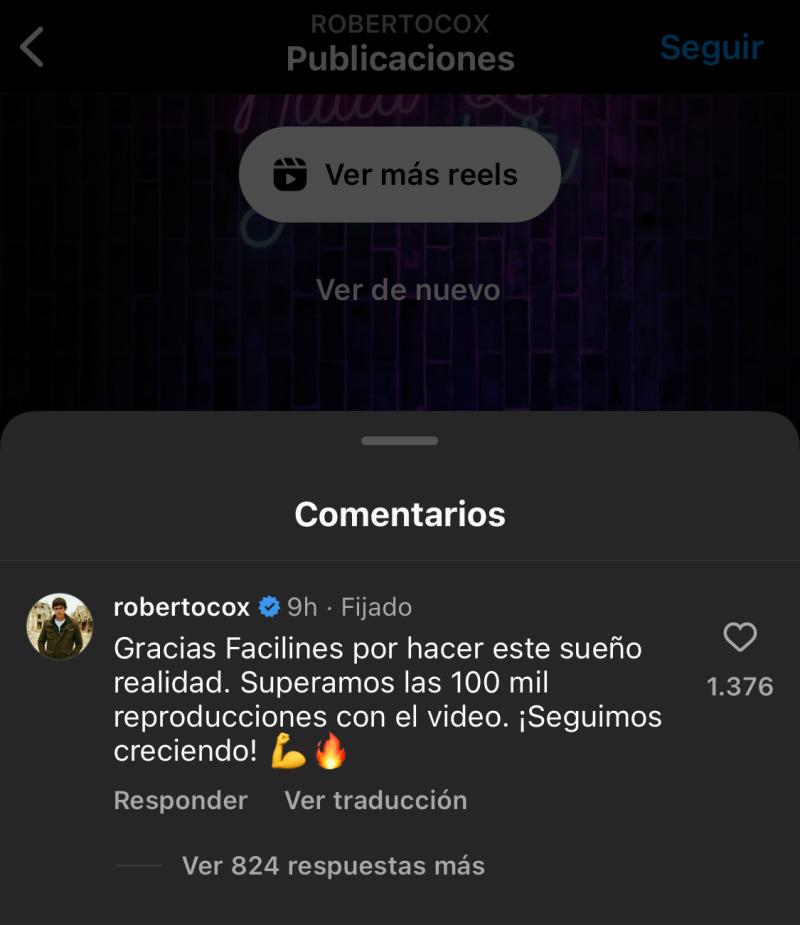The height and width of the screenshot is (925, 800).
Task: Tap the blue verified badge next to robertocox
Action: [x=267, y=604]
